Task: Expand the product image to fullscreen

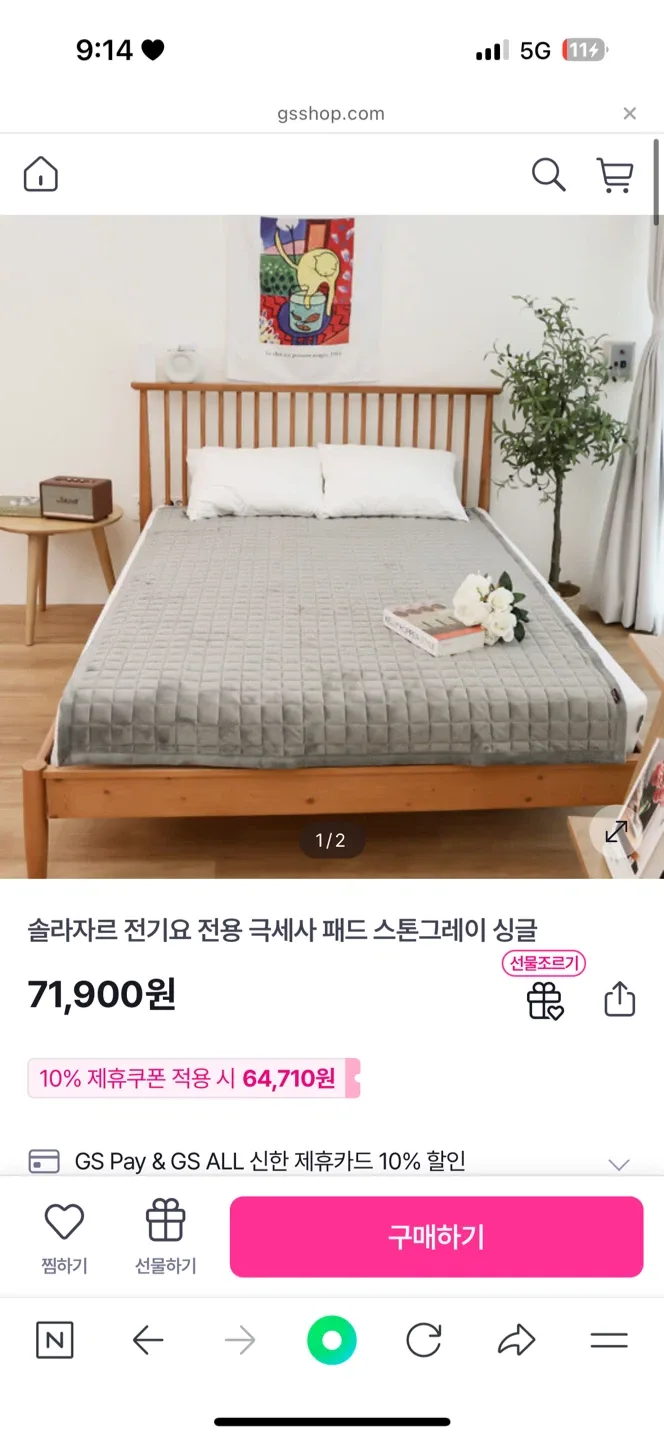Action: tap(616, 830)
